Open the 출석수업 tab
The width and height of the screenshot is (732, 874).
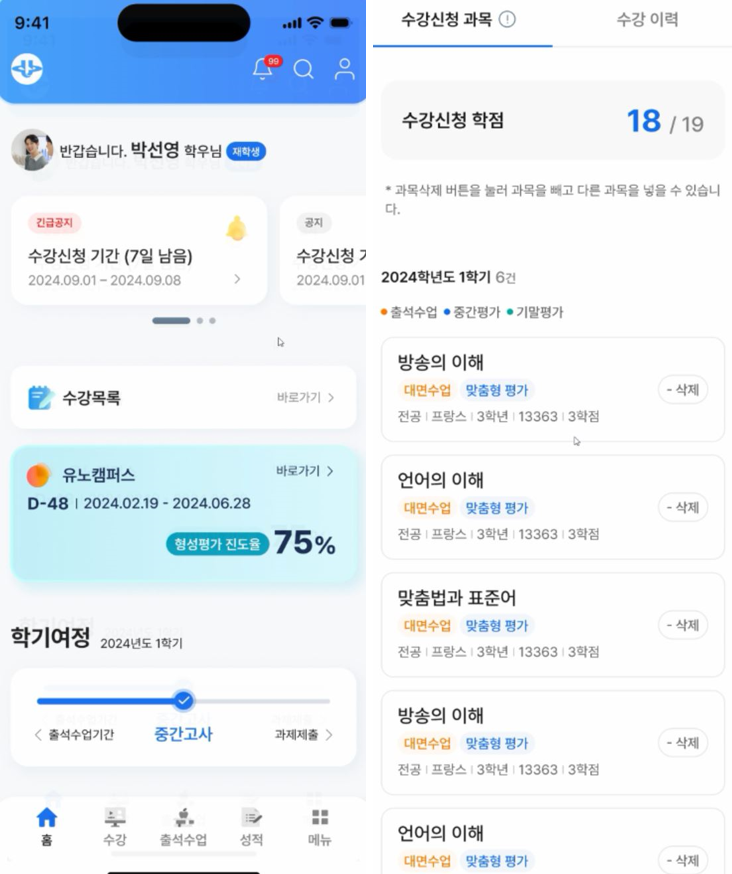[x=183, y=827]
